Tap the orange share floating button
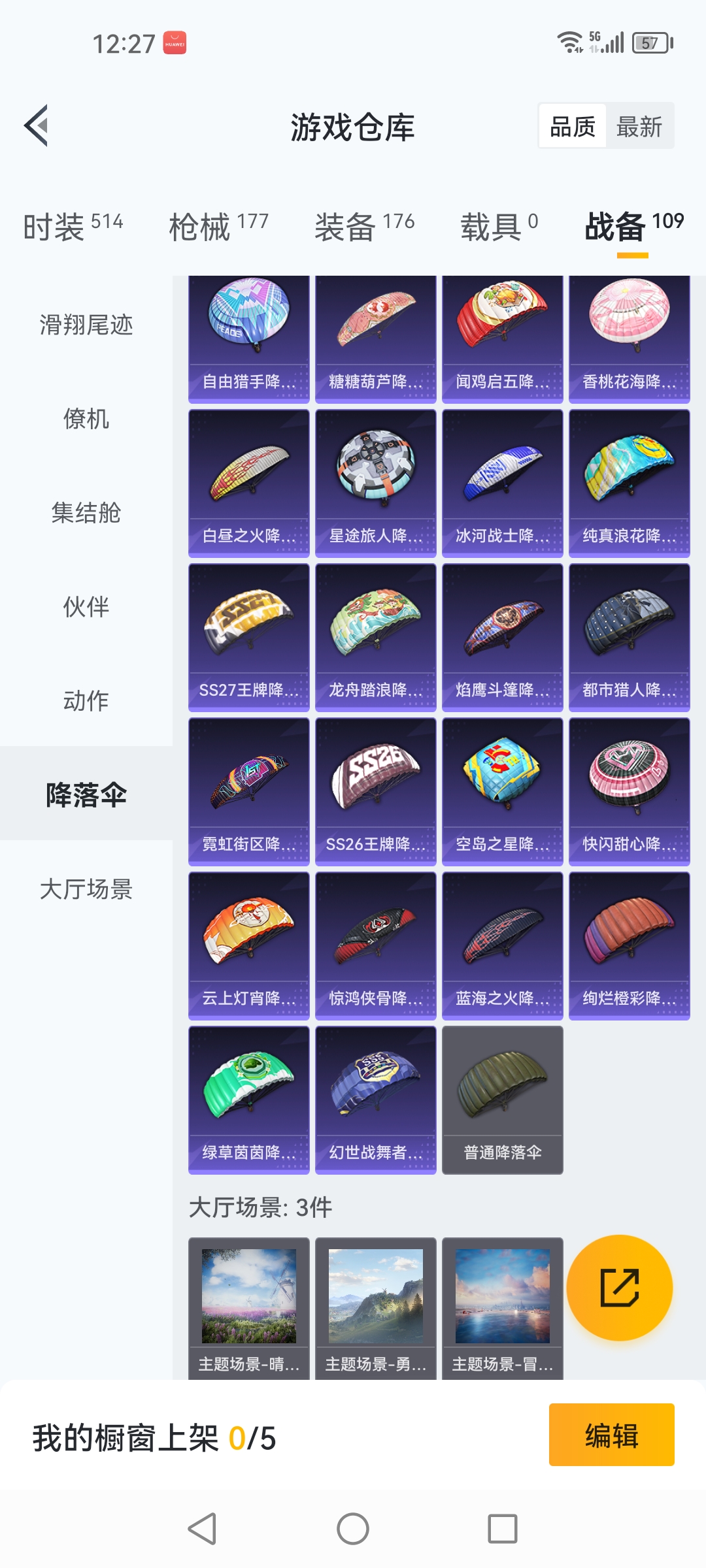This screenshot has height=1568, width=706. 619,1288
